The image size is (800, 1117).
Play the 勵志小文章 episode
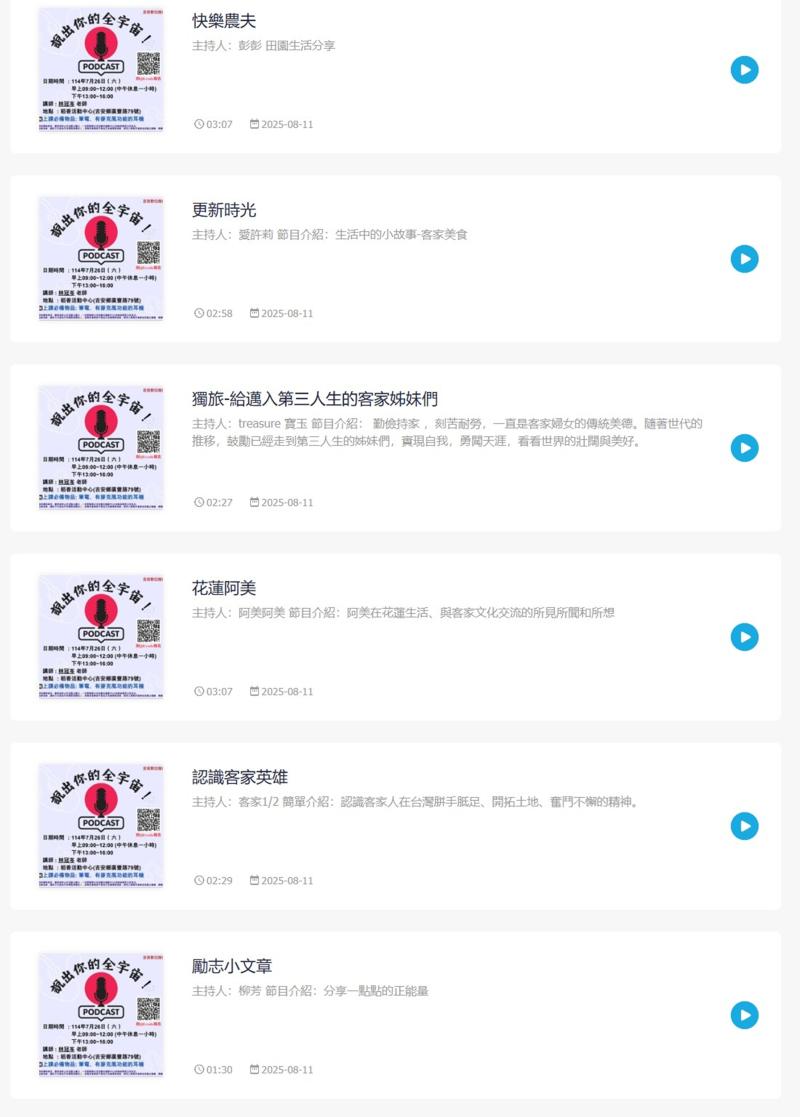[744, 1015]
